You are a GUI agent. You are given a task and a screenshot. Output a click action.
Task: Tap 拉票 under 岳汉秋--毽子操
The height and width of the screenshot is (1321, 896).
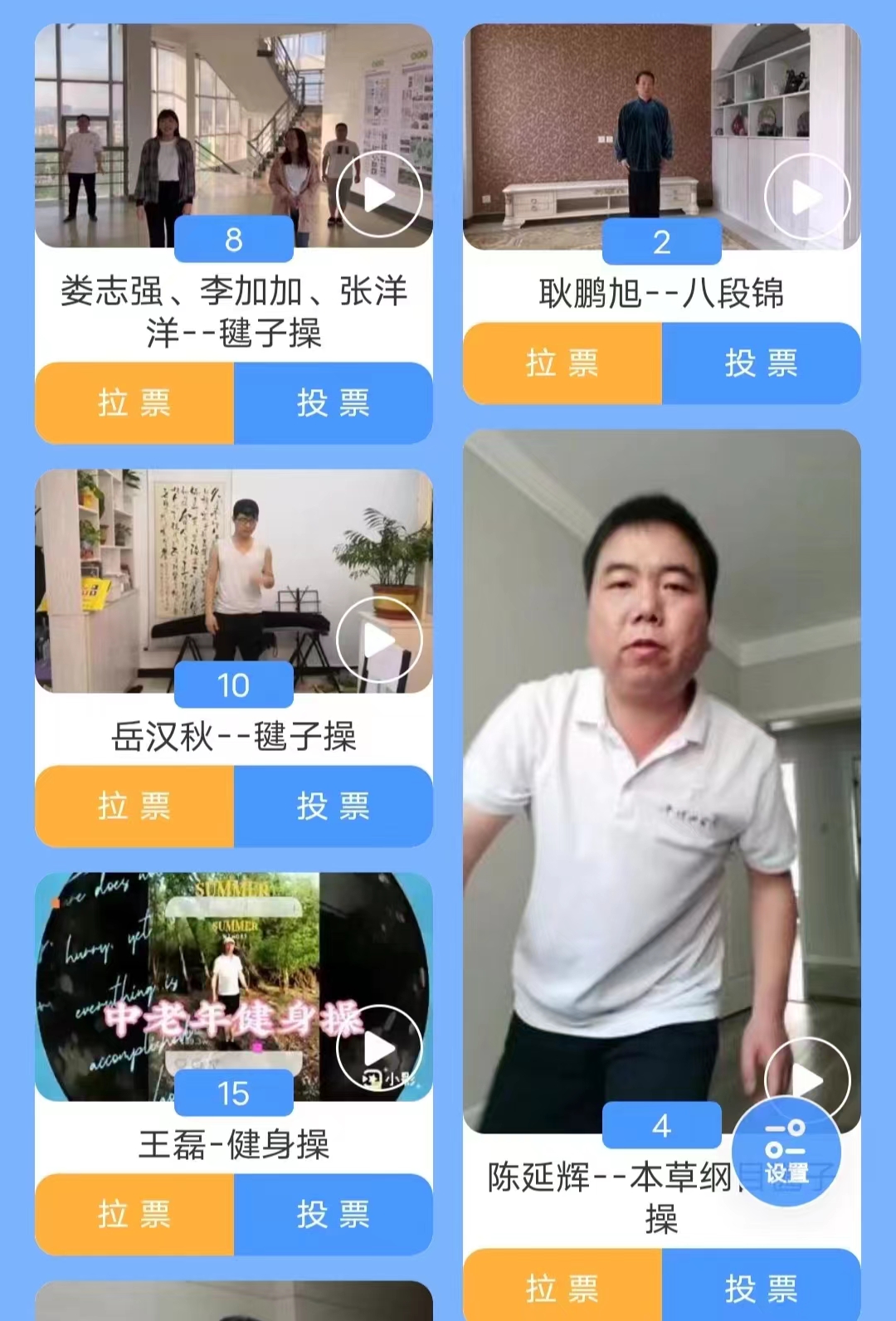134,806
